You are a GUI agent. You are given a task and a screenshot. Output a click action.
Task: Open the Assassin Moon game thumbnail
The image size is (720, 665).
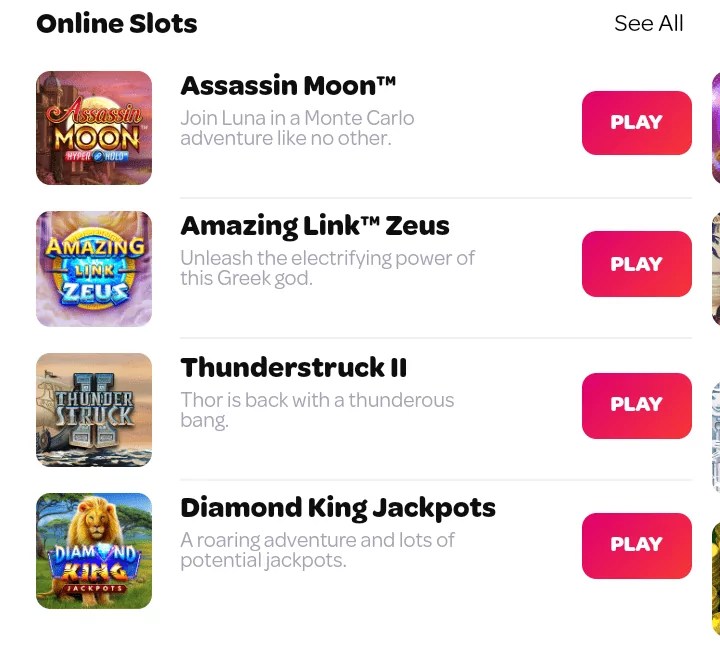click(94, 128)
